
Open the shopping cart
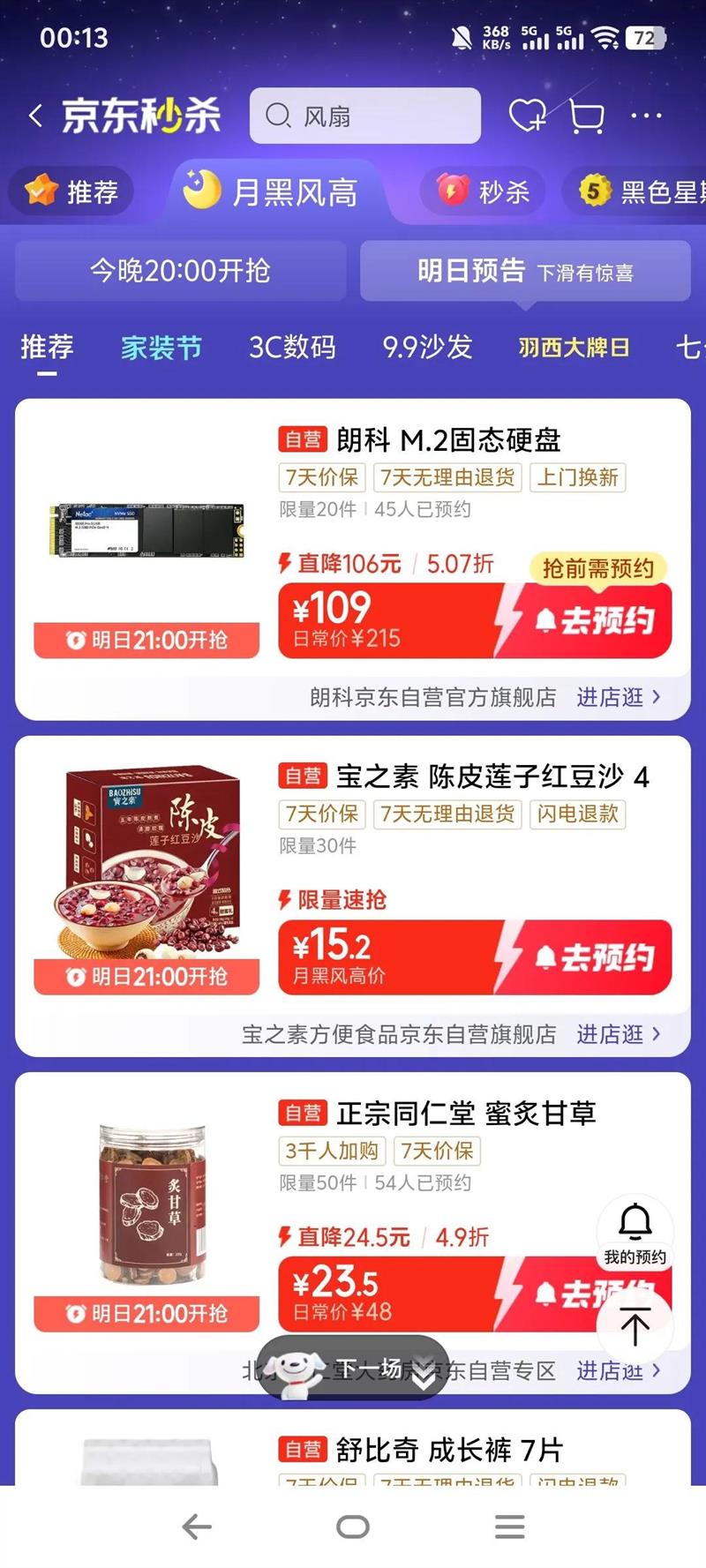(x=587, y=116)
